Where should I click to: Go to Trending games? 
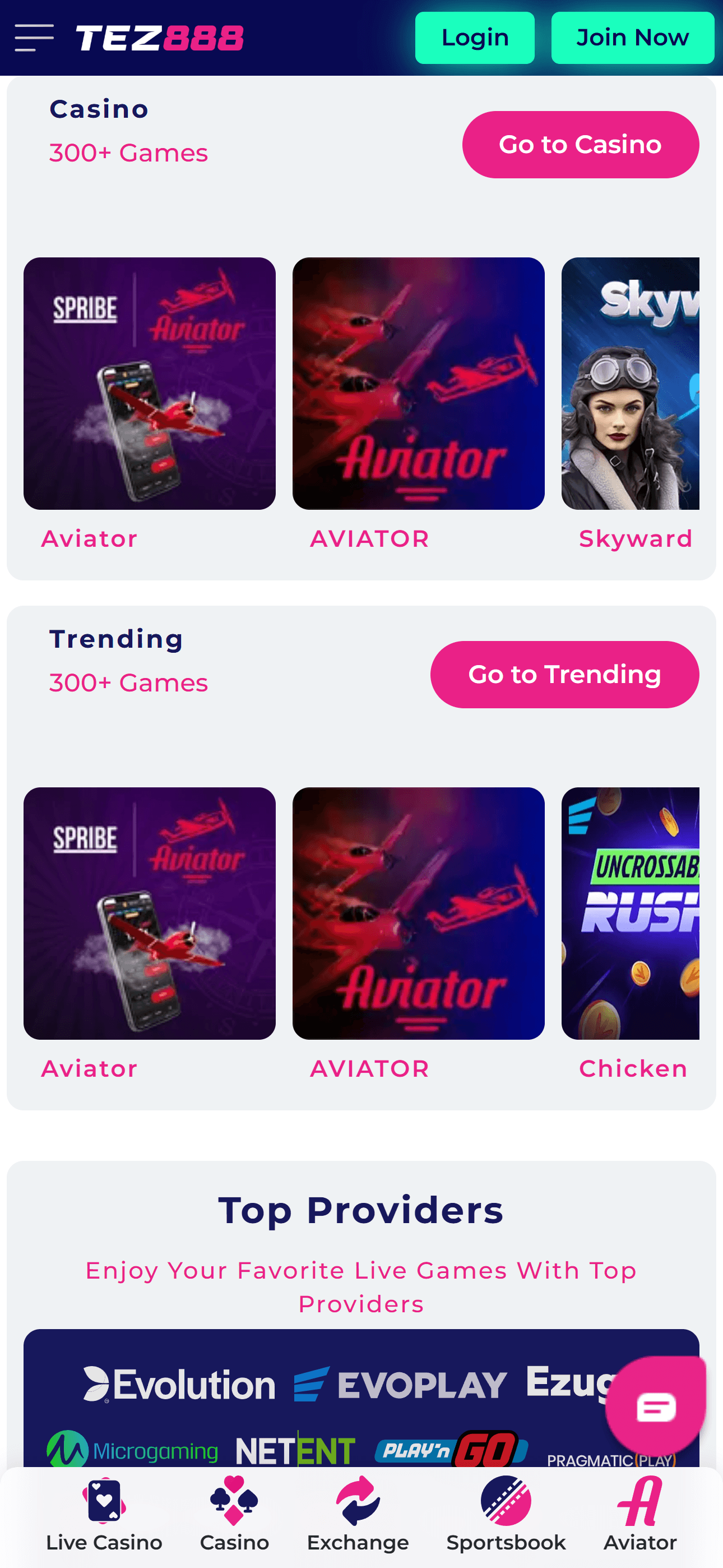coord(564,675)
